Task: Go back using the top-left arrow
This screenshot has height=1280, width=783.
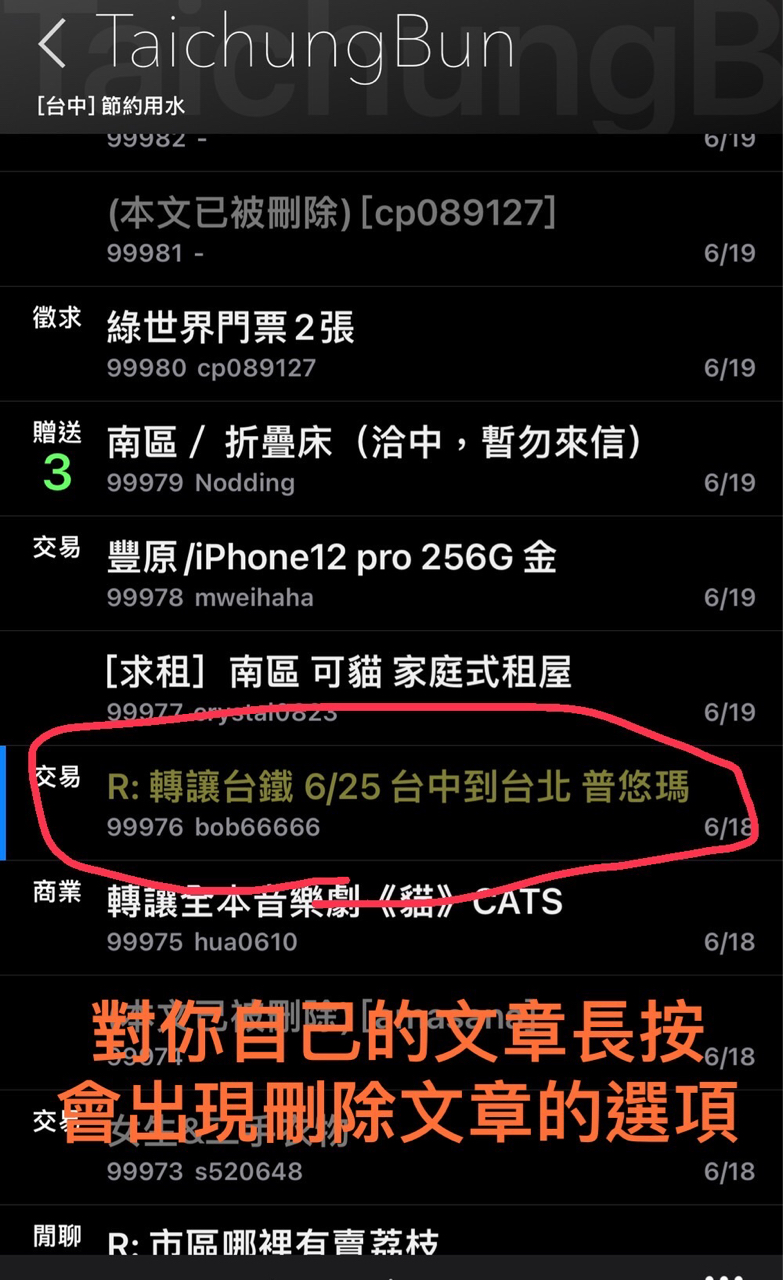Action: [x=52, y=45]
